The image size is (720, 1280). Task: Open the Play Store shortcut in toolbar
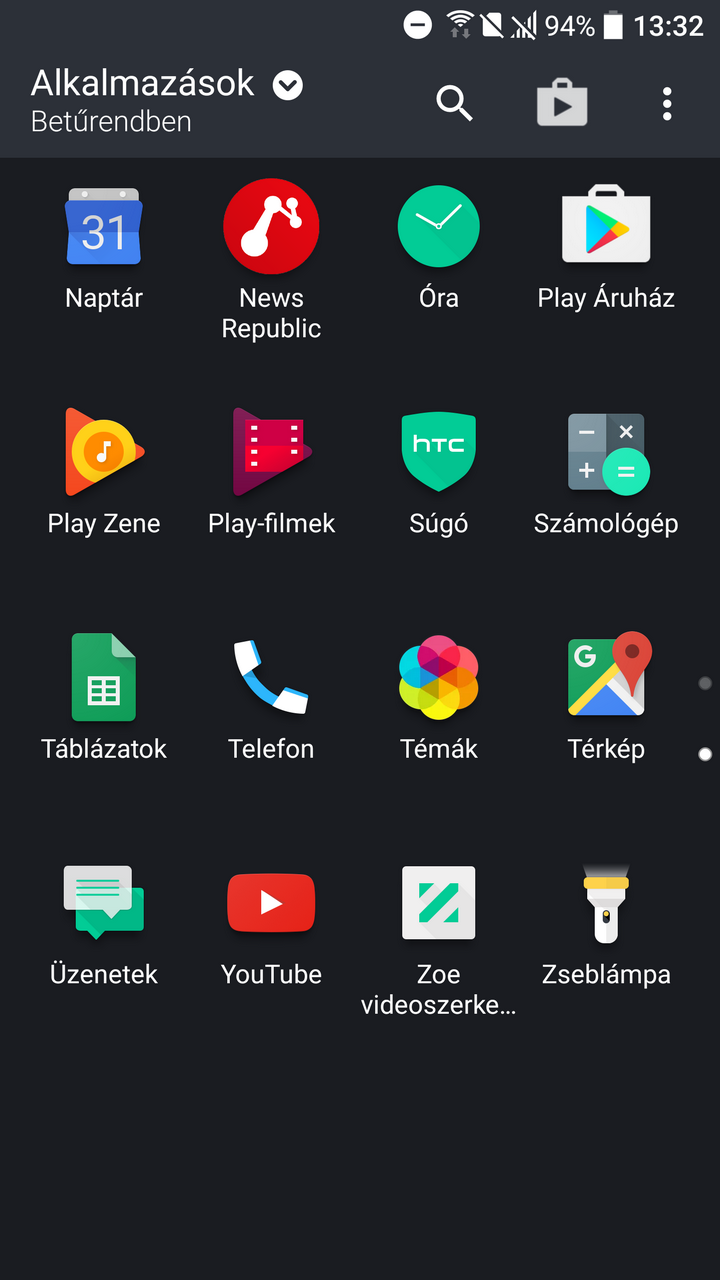tap(562, 102)
